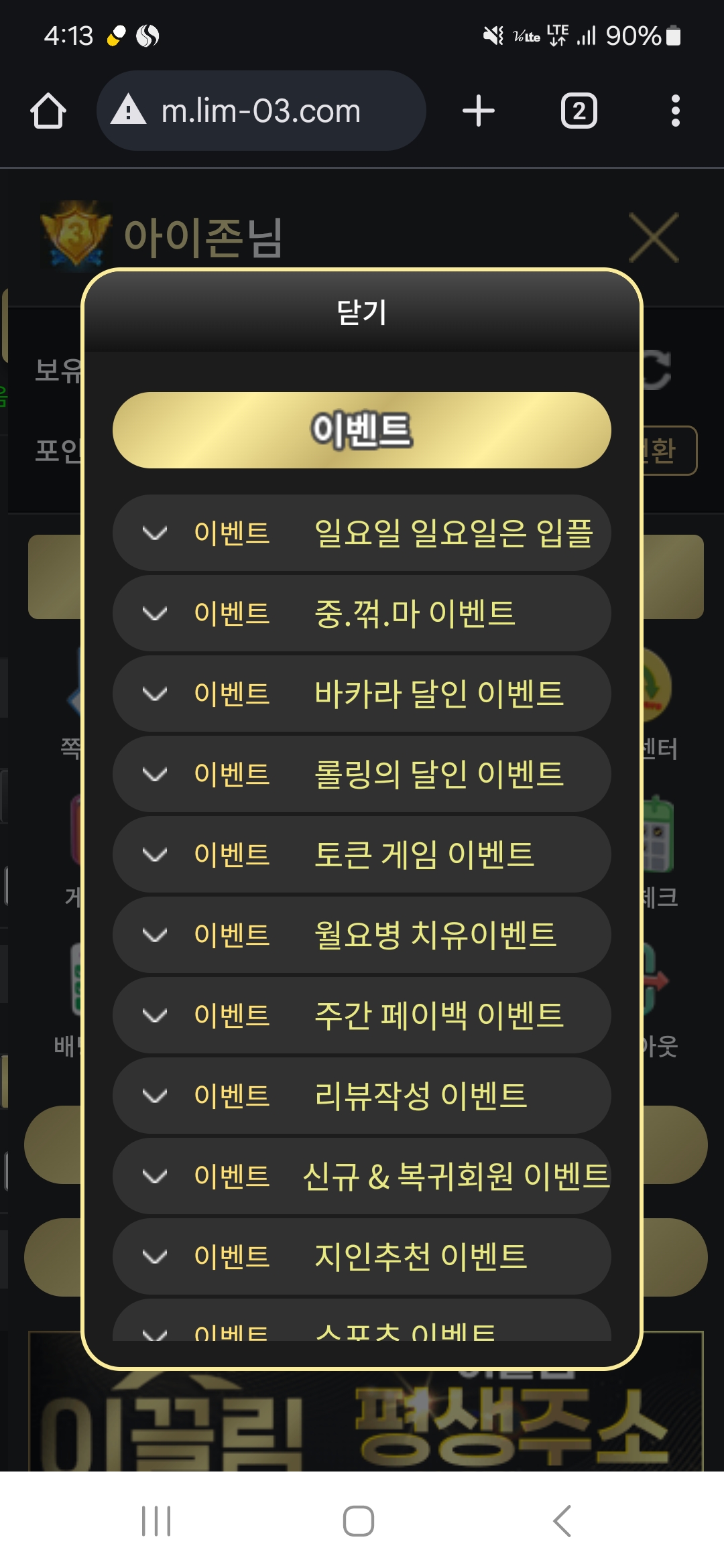724x1568 pixels.
Task: Open the tab switcher showing 2 tabs
Action: coord(579,111)
